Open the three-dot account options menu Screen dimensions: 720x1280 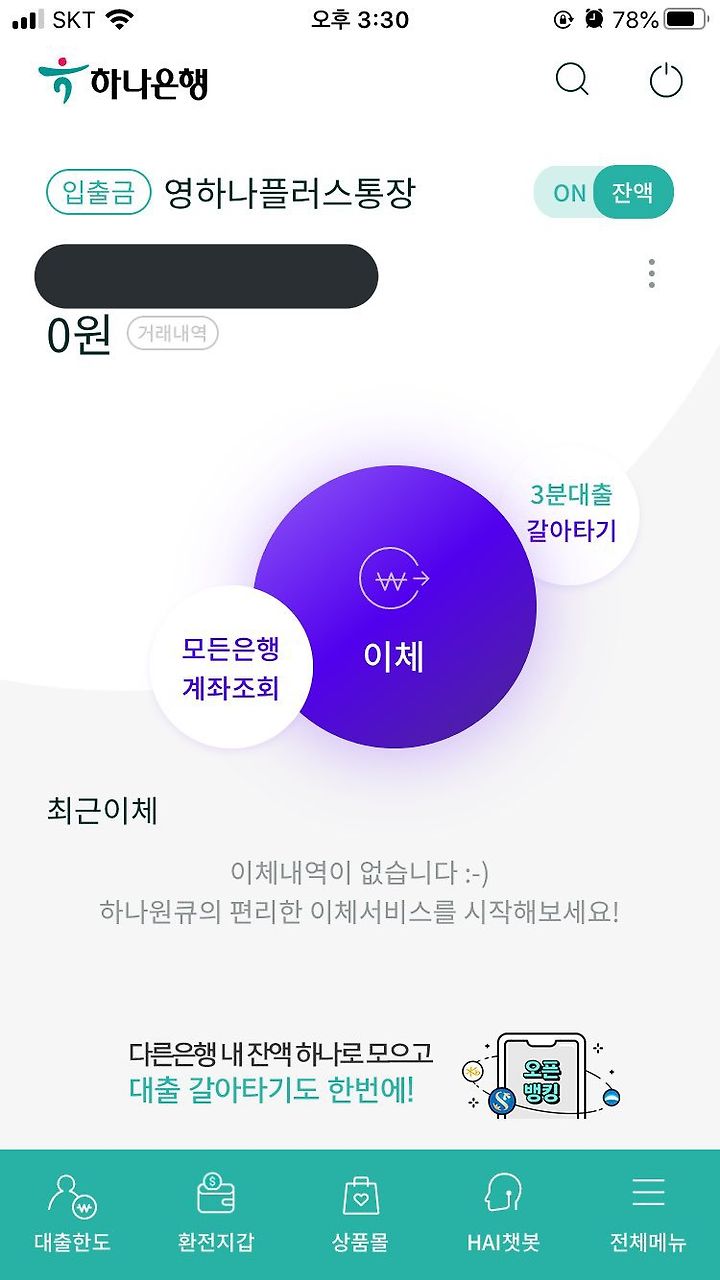[x=652, y=273]
